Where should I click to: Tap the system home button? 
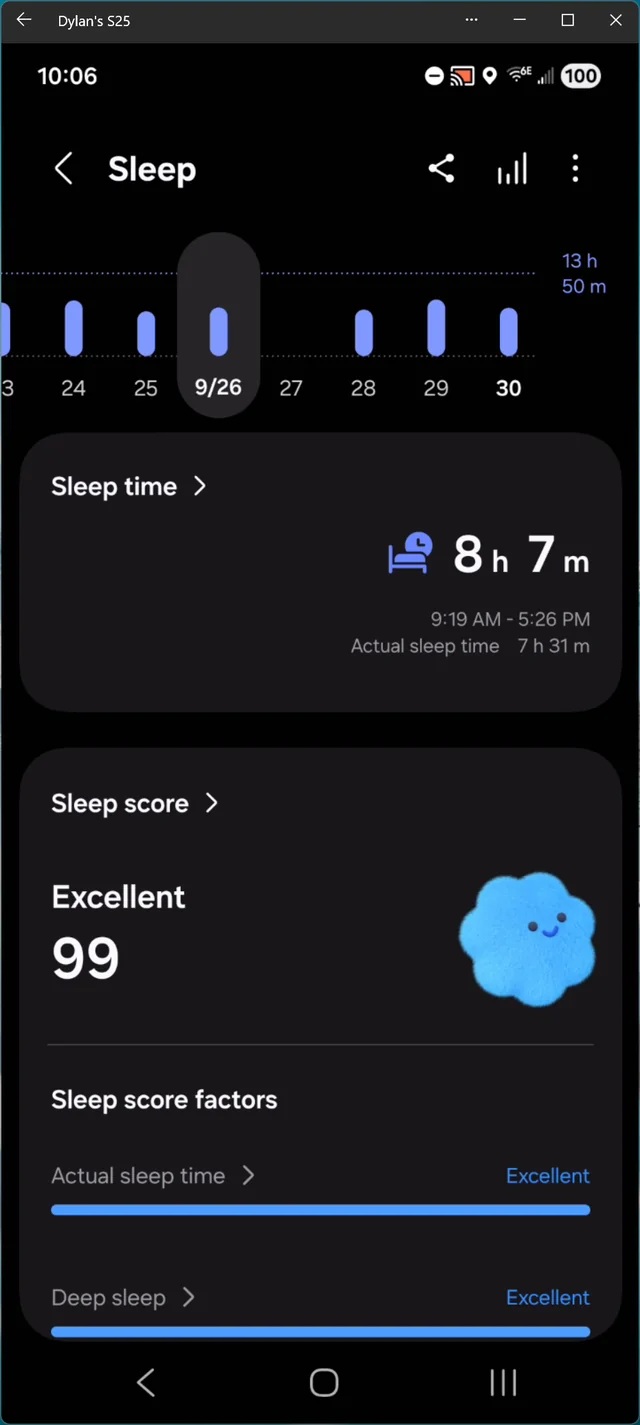click(x=324, y=1382)
